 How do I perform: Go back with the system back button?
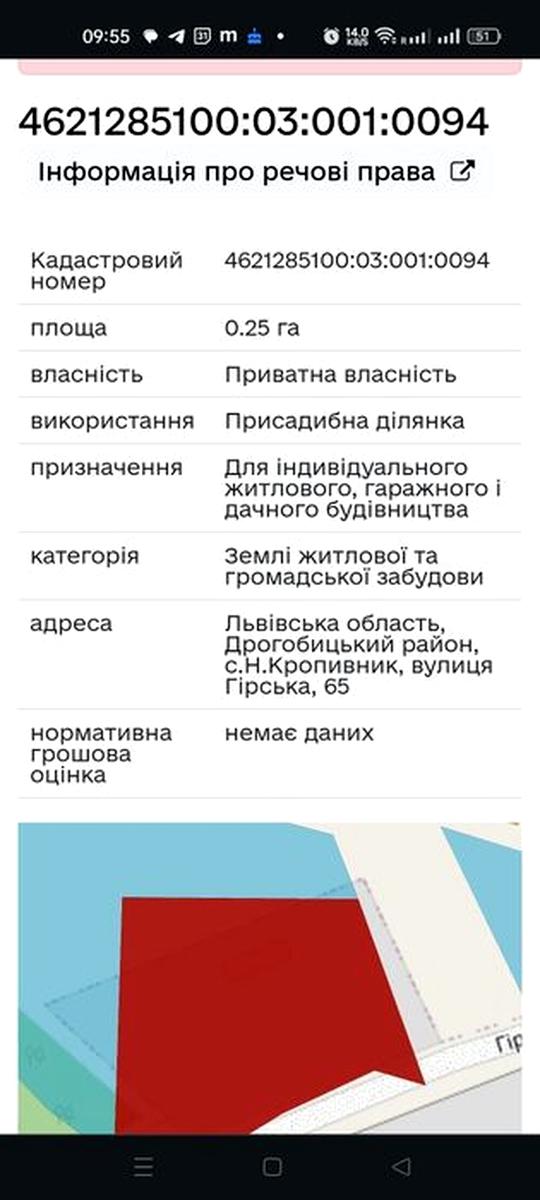(401, 1166)
